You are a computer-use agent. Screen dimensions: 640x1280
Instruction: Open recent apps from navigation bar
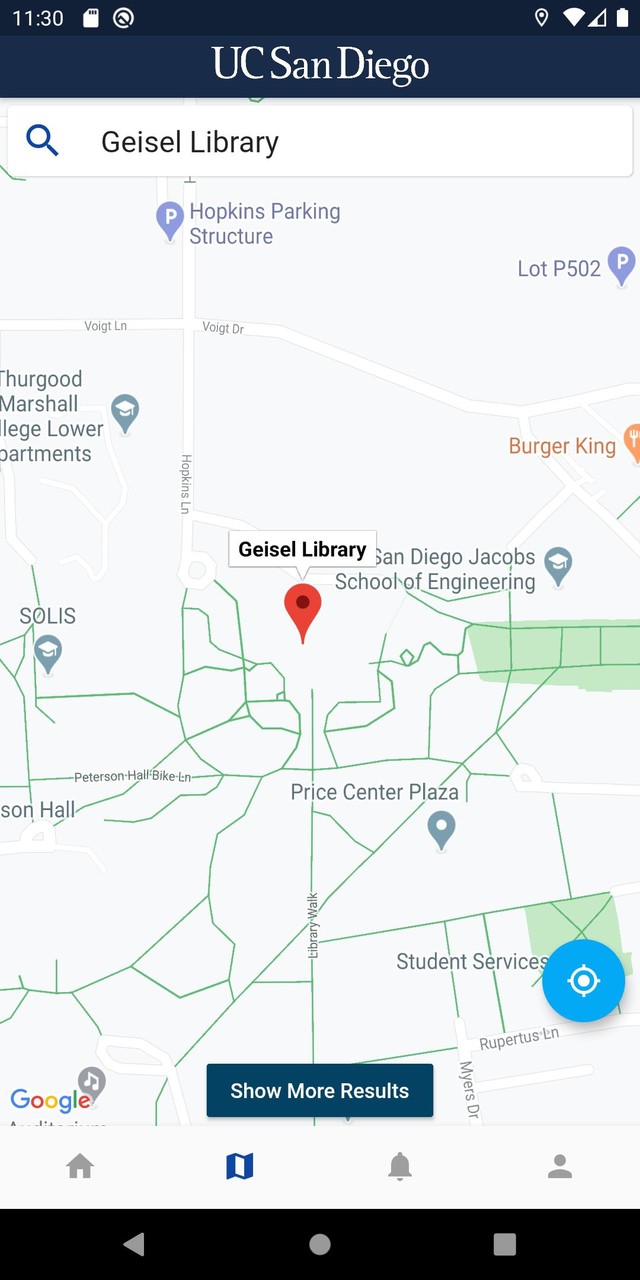[505, 1244]
